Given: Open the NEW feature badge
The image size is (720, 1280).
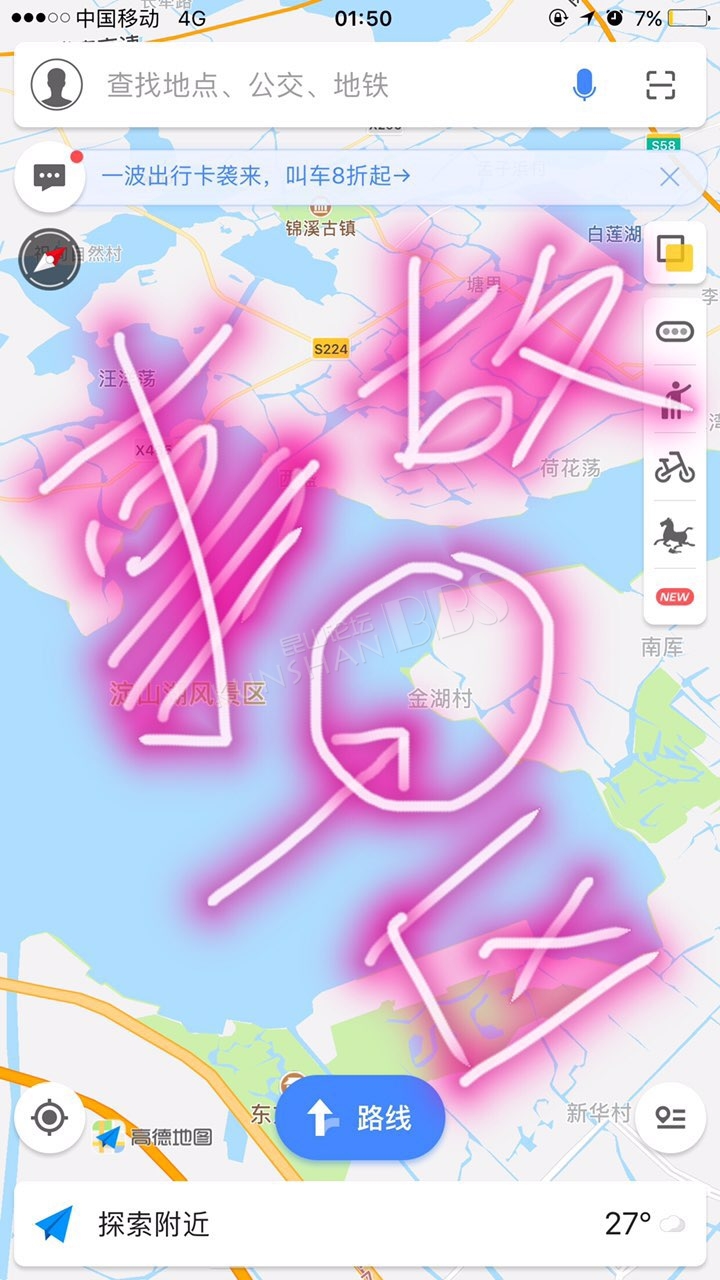Looking at the screenshot, I should pyautogui.click(x=675, y=597).
